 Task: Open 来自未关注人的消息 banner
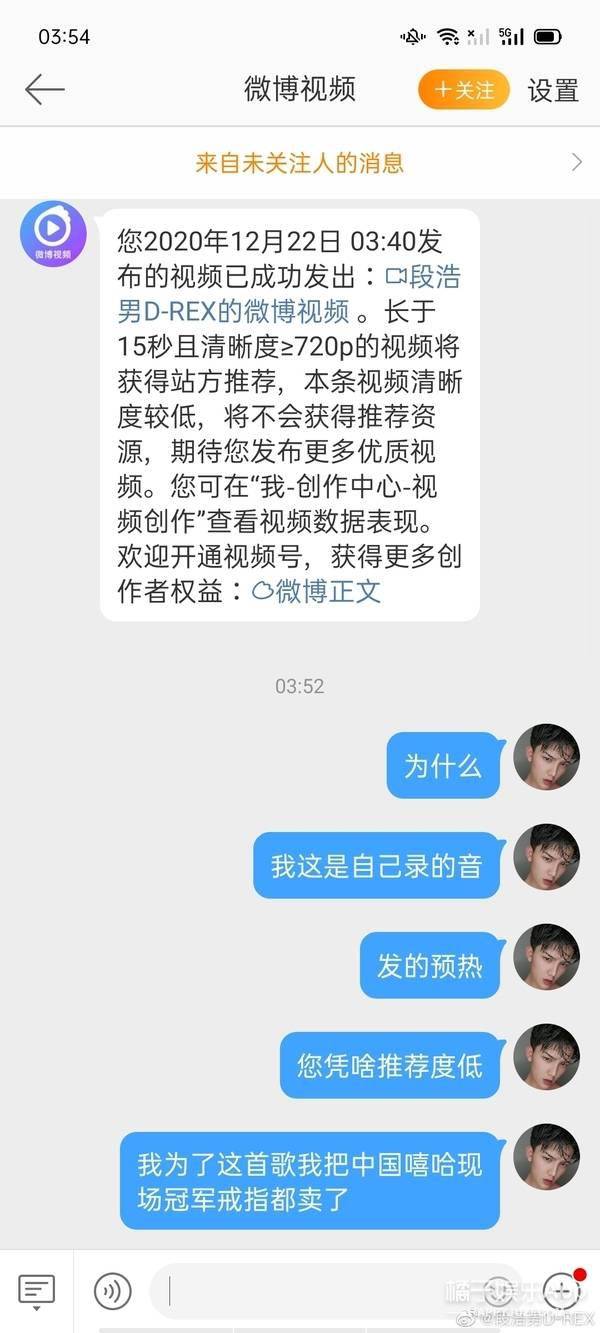(300, 162)
